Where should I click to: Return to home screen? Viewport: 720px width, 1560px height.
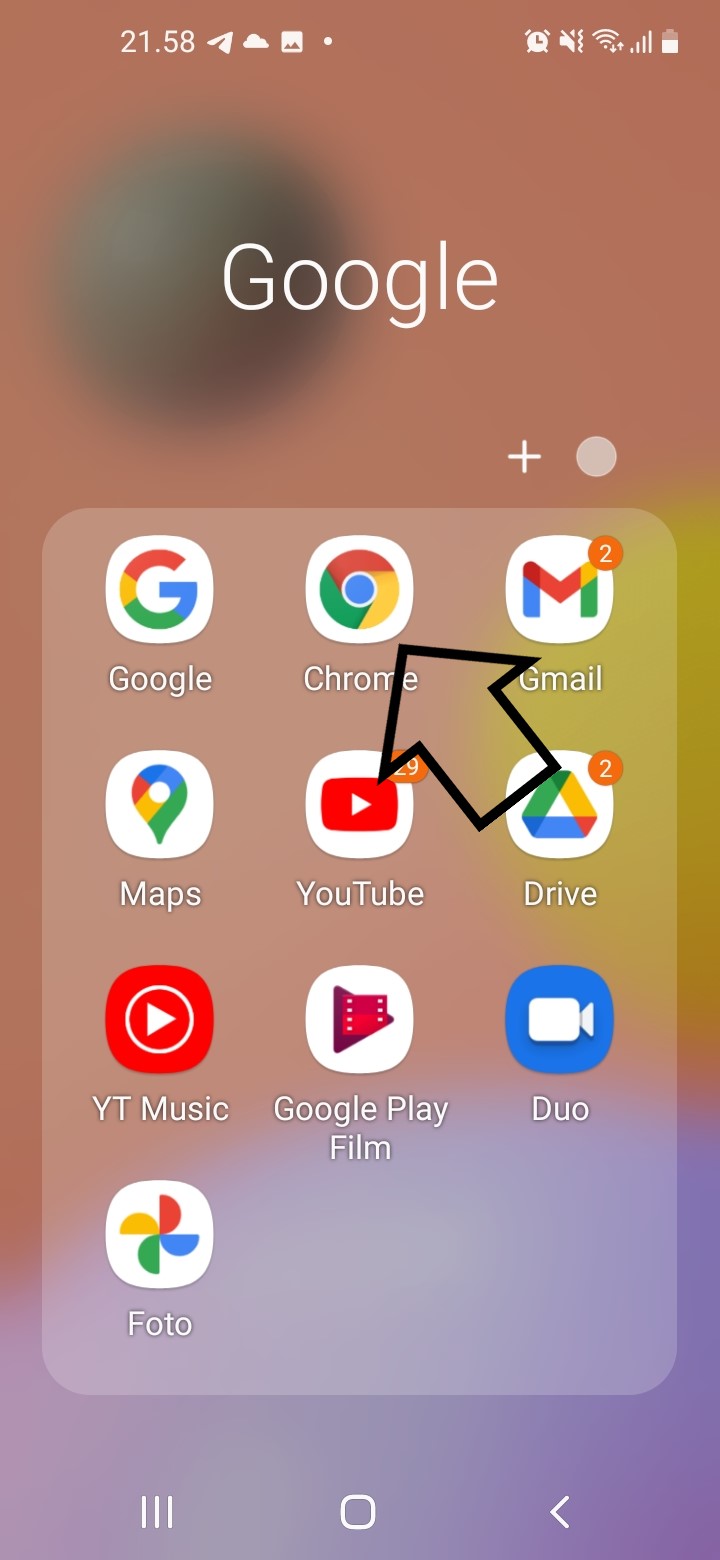pos(358,1512)
